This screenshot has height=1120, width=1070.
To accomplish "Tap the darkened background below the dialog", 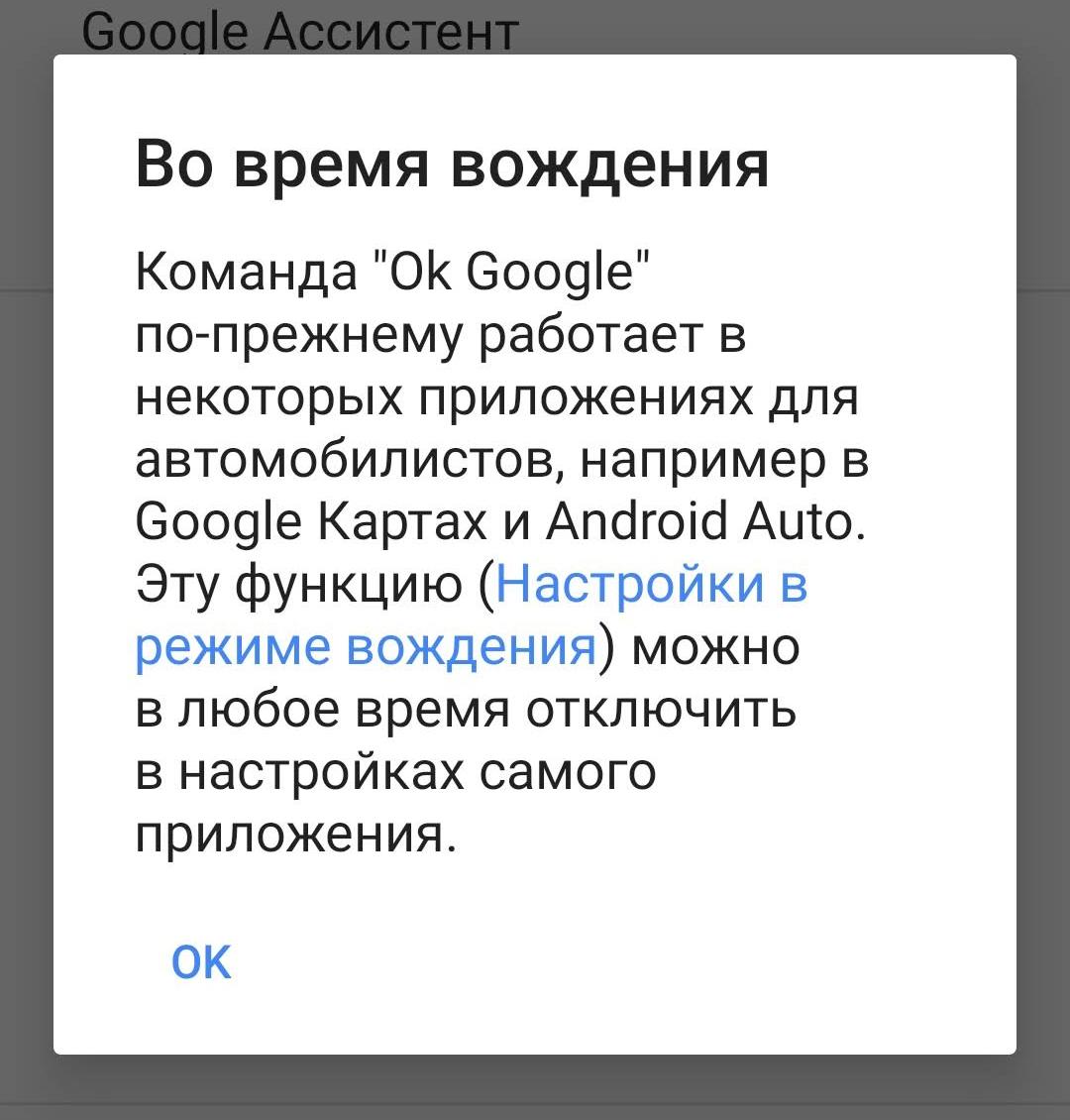I will (x=535, y=1100).
